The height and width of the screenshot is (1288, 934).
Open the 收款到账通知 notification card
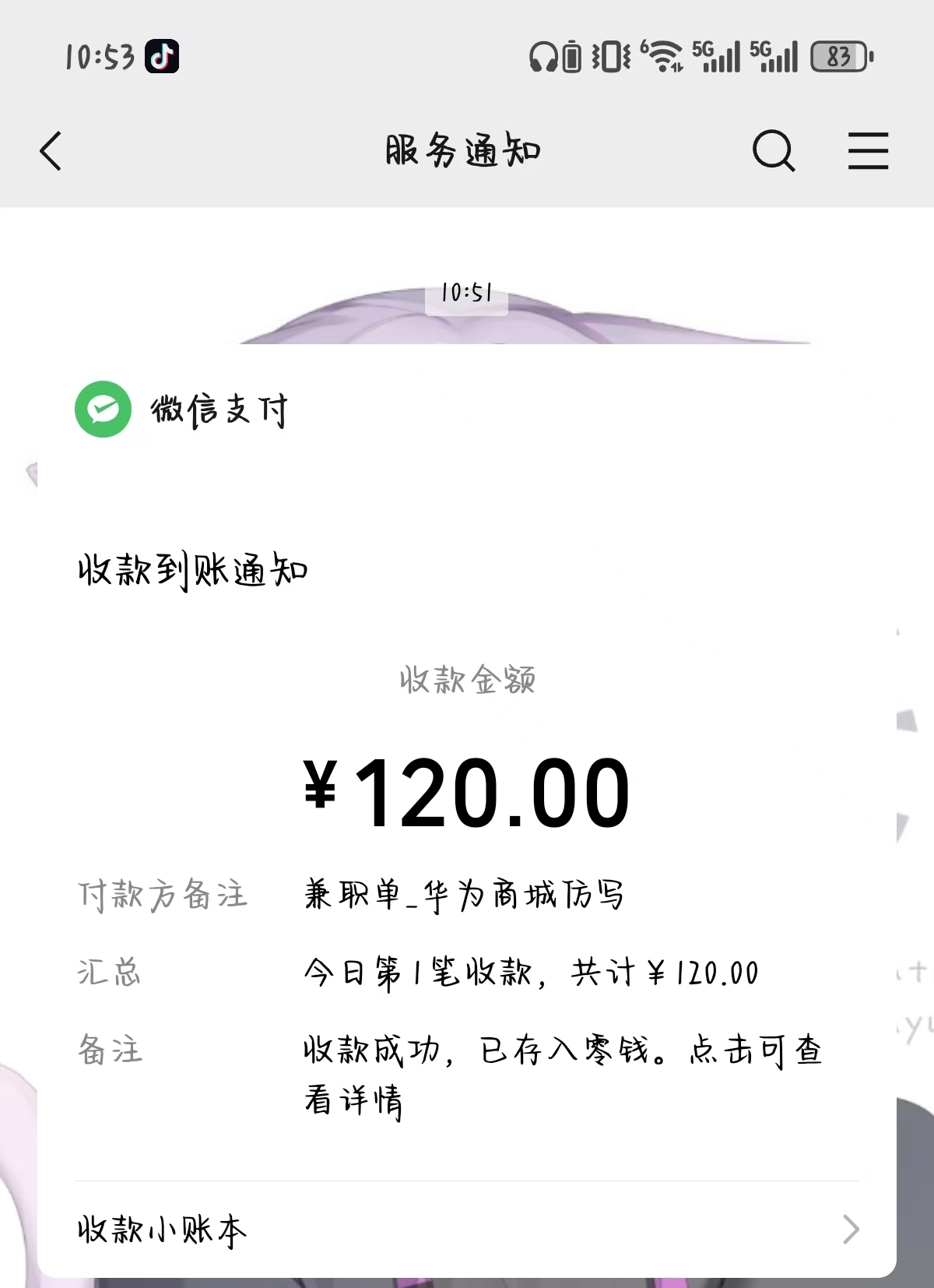pyautogui.click(x=193, y=570)
